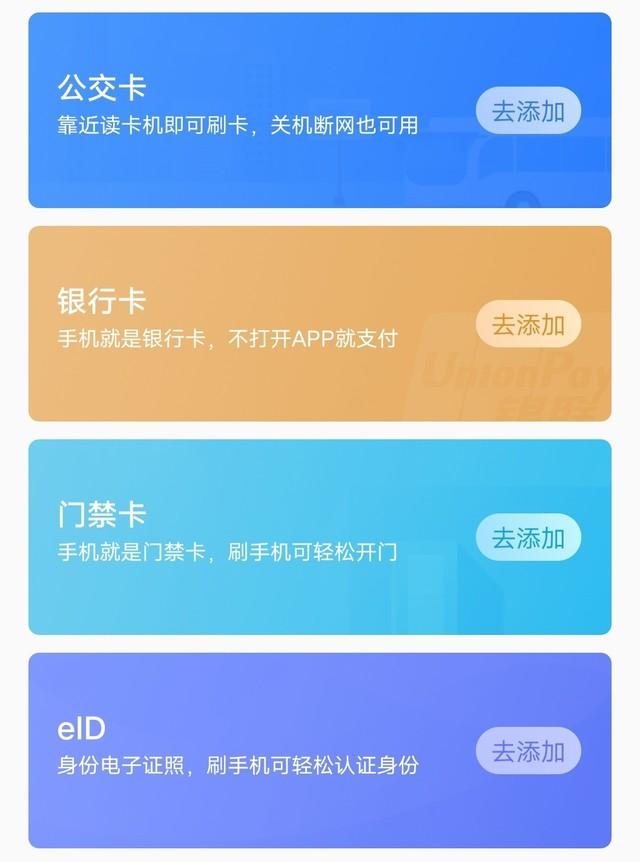Tap 去添加 on the 公交卡 card
Image resolution: width=640 pixels, height=862 pixels.
[x=528, y=111]
